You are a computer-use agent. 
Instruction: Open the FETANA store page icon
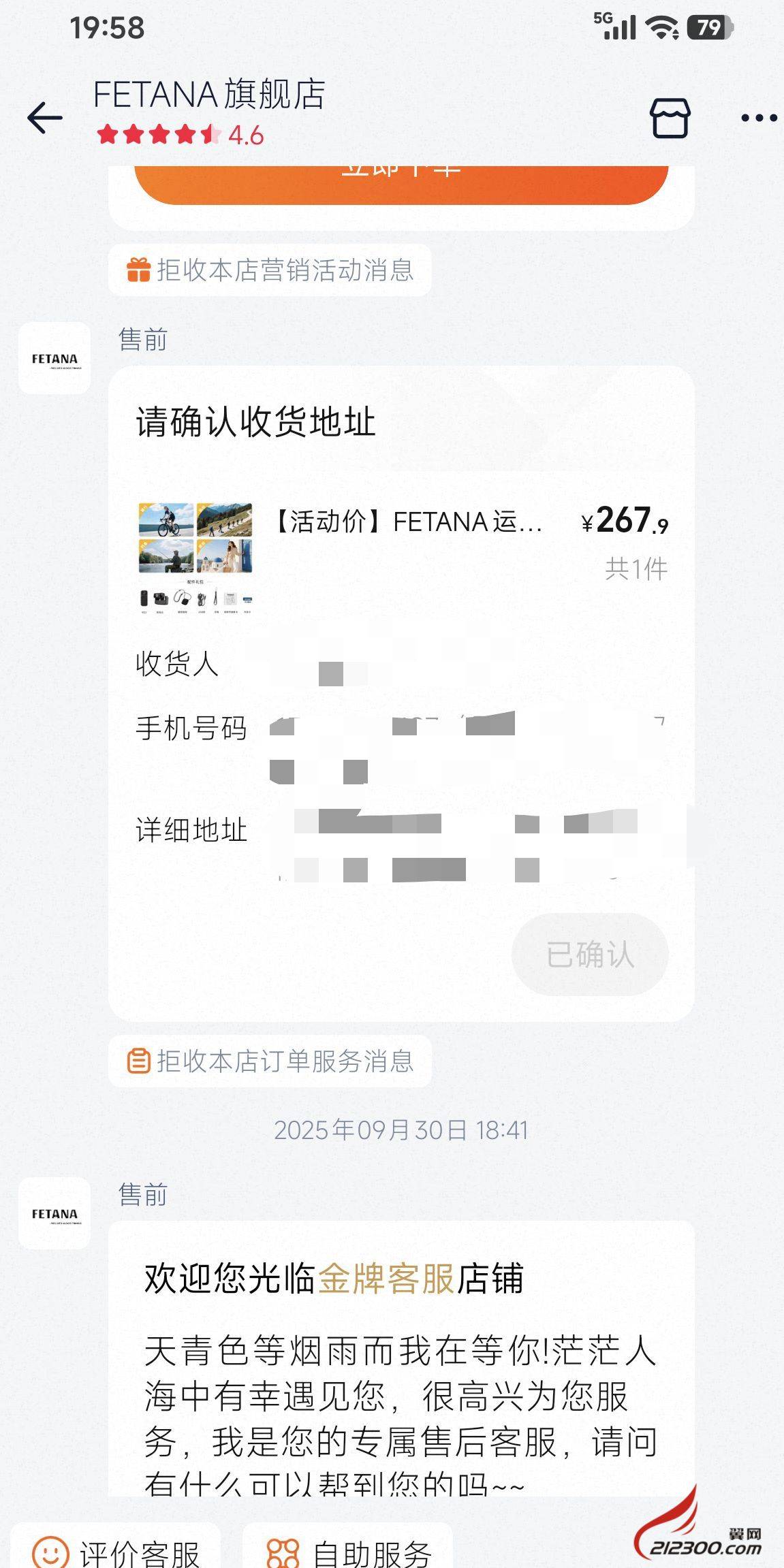pyautogui.click(x=670, y=118)
